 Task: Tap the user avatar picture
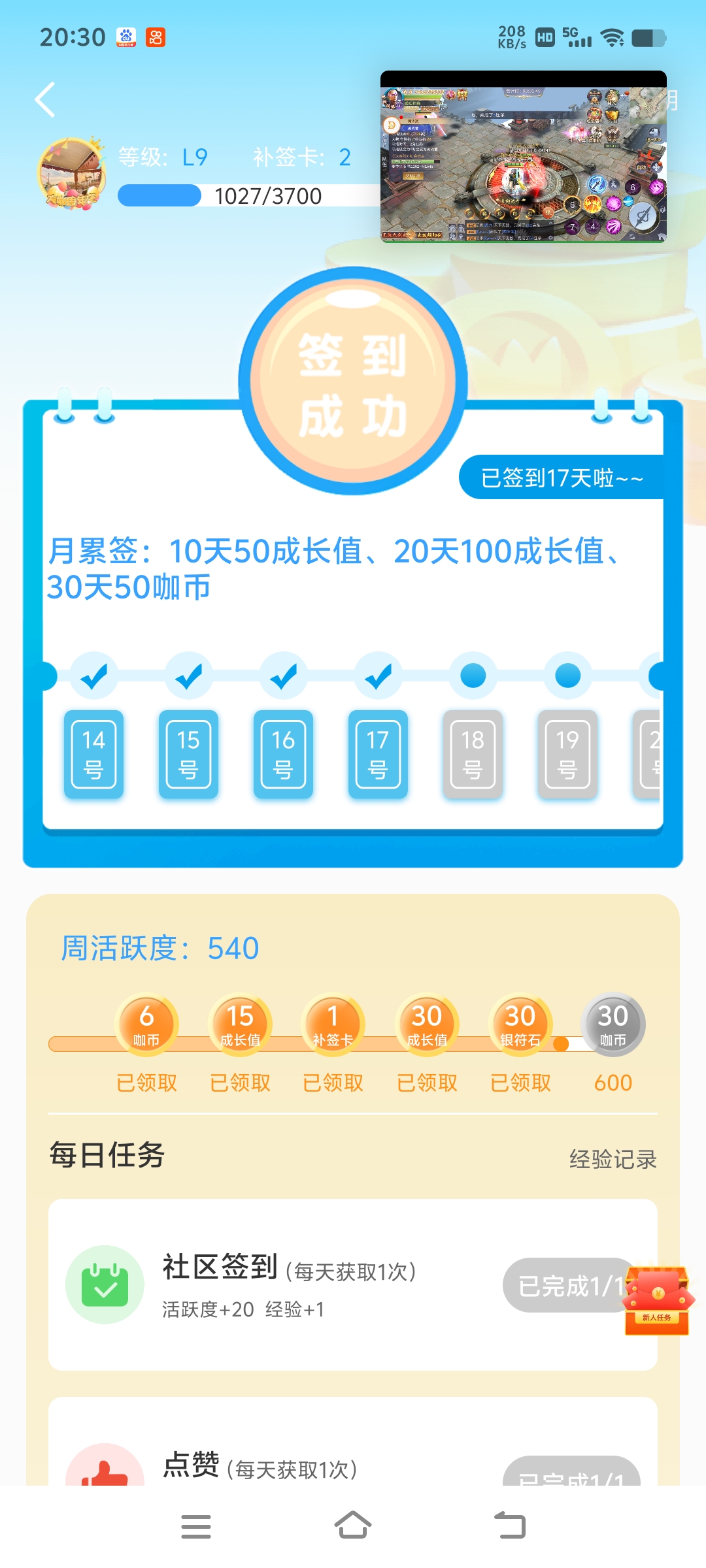tap(72, 173)
